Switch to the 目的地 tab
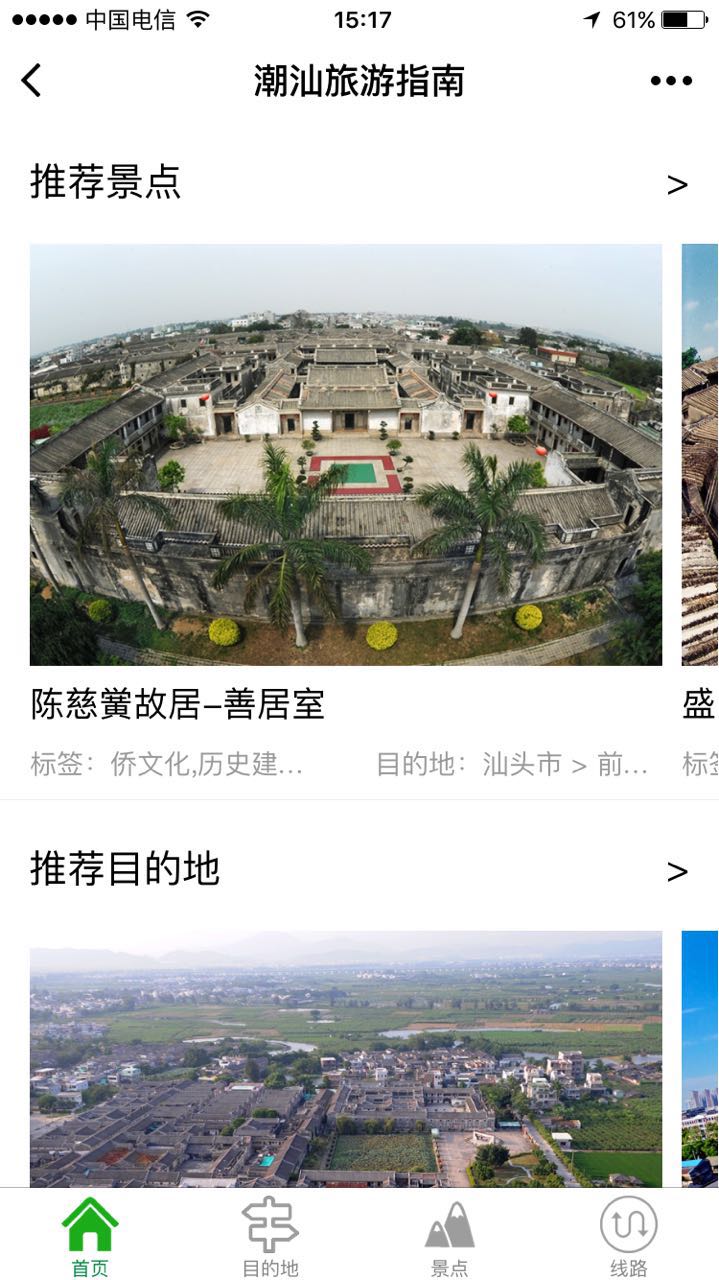This screenshot has width=719, height=1280. tap(270, 1237)
